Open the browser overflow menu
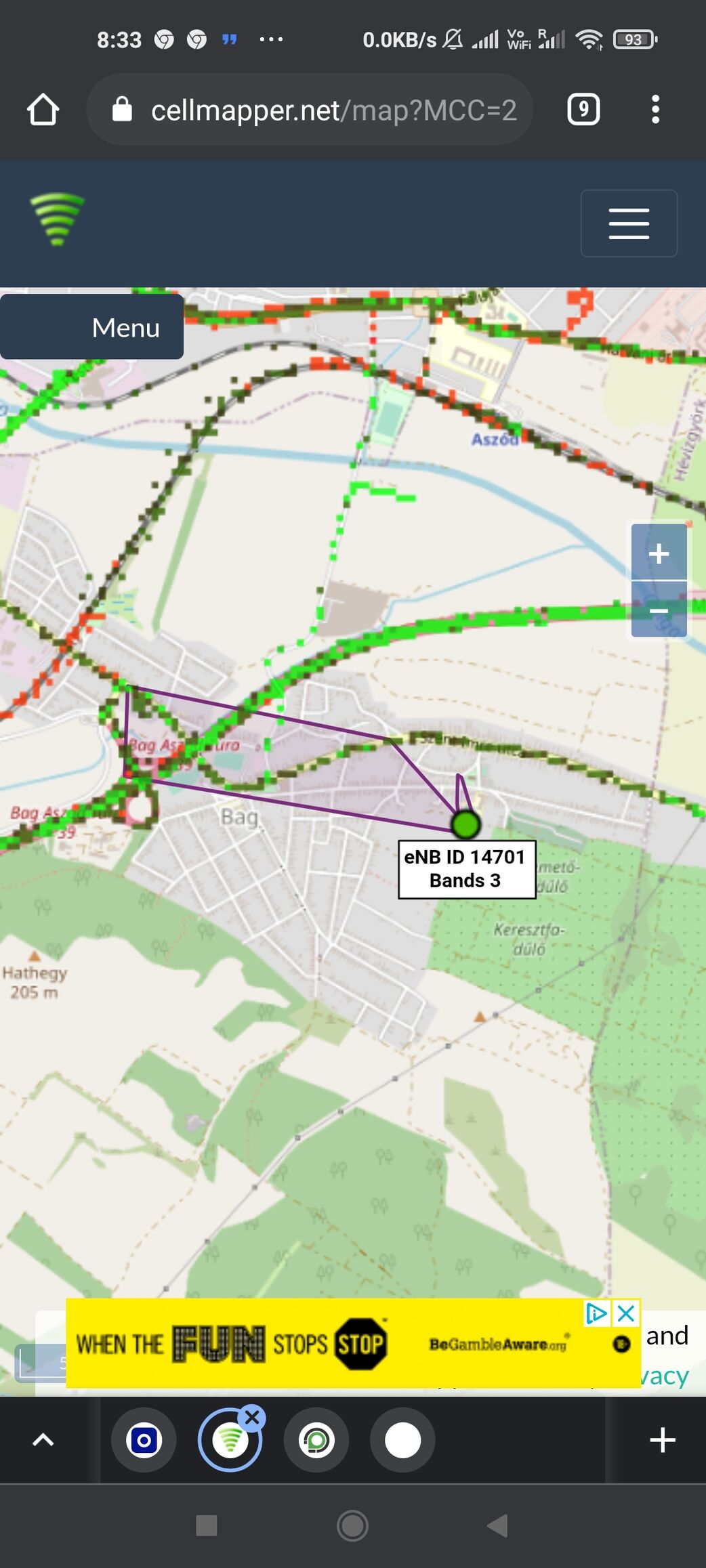 655,110
